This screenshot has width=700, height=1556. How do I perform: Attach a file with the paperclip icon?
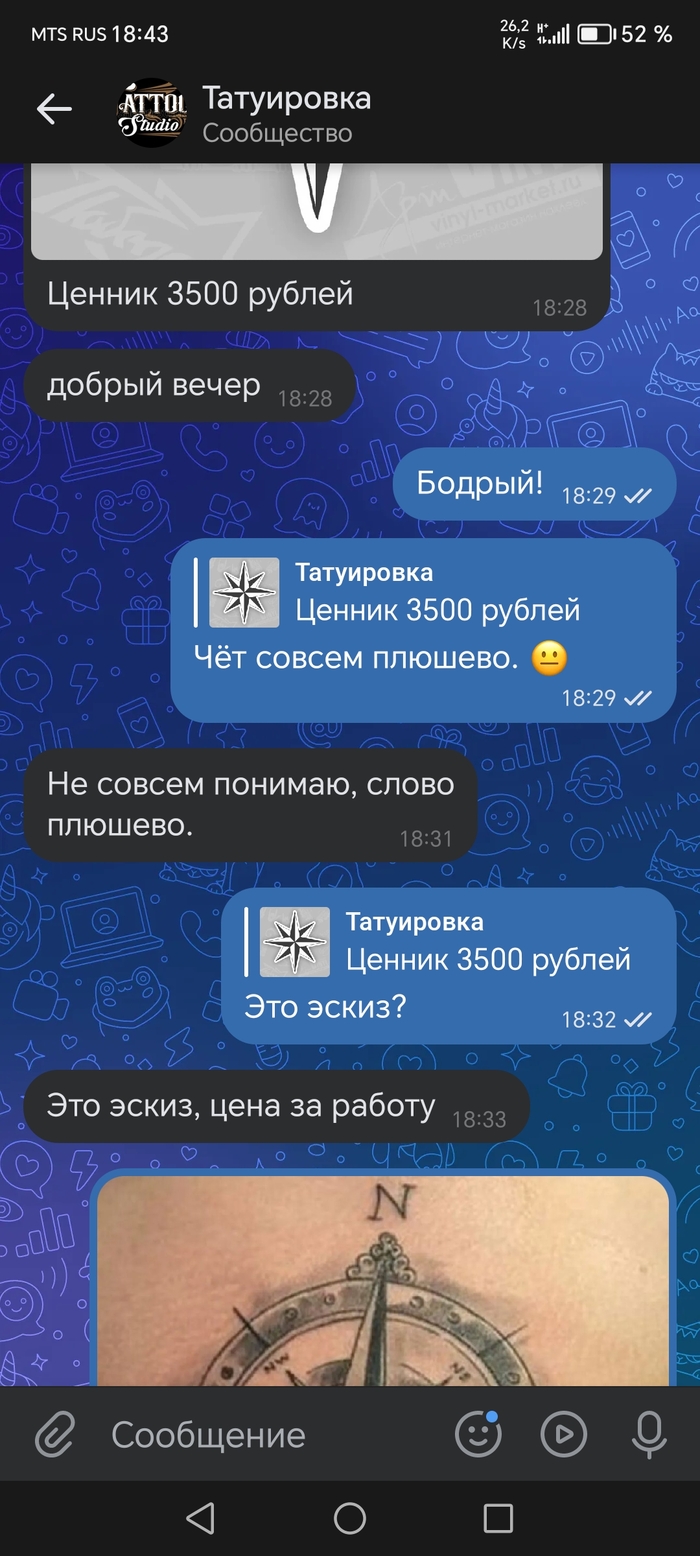(x=55, y=1435)
